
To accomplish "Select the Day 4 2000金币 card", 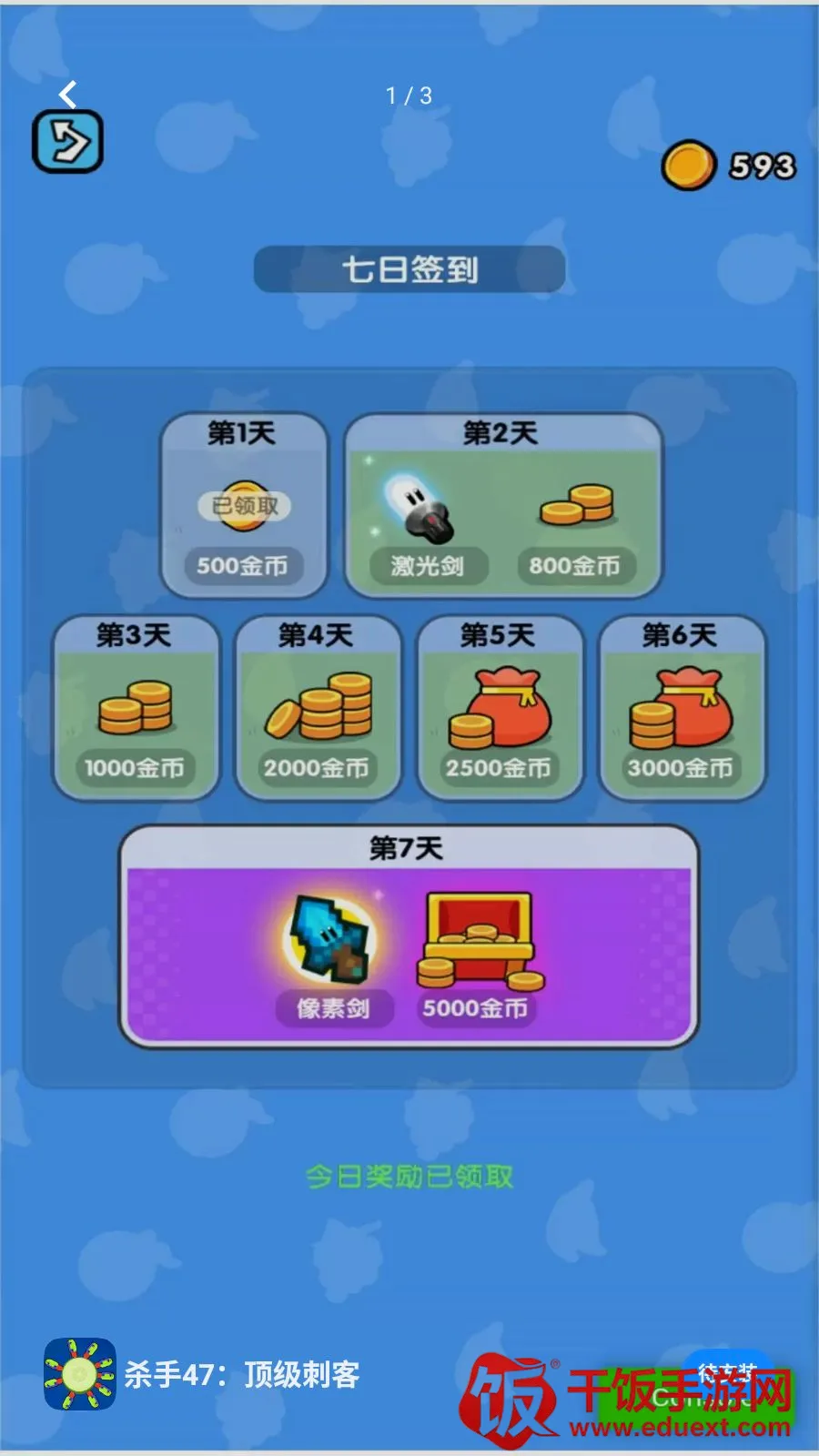I will click(318, 708).
